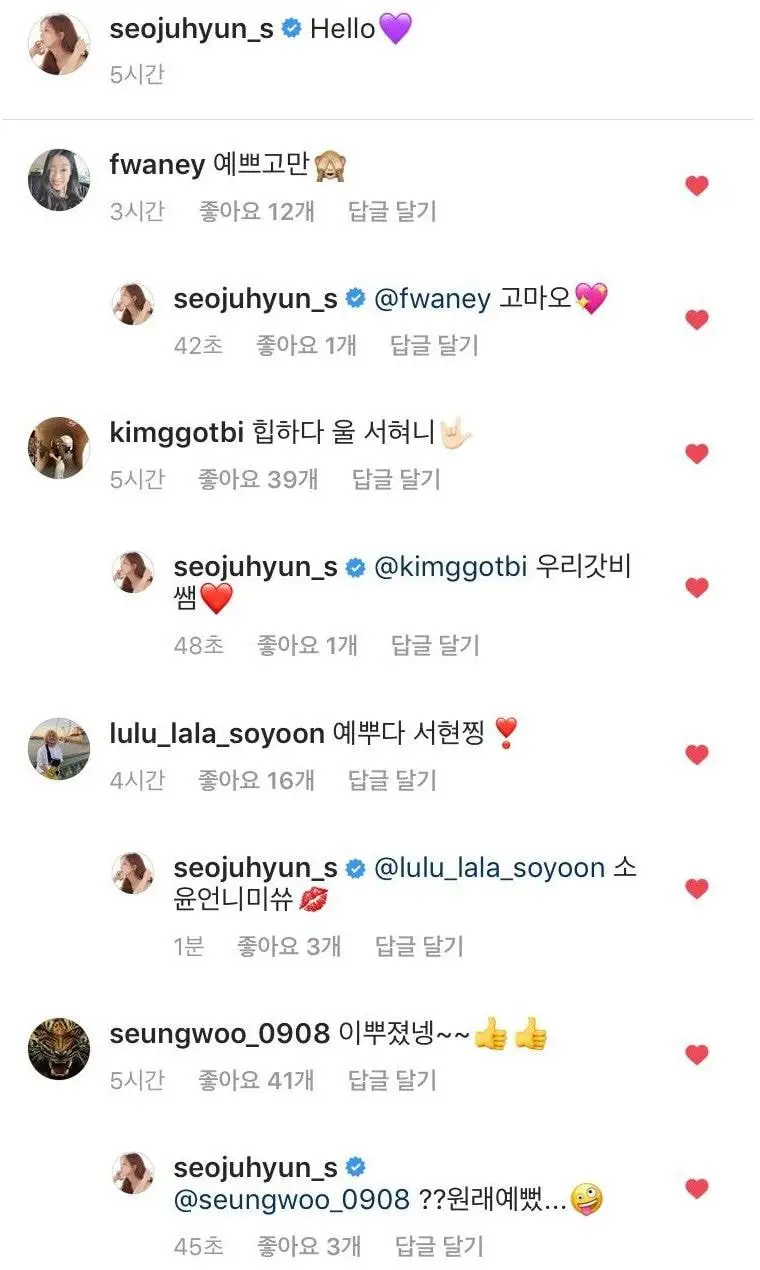
Task: Tap heart on seojuhyun_s reply to @fwaney
Action: click(x=696, y=319)
